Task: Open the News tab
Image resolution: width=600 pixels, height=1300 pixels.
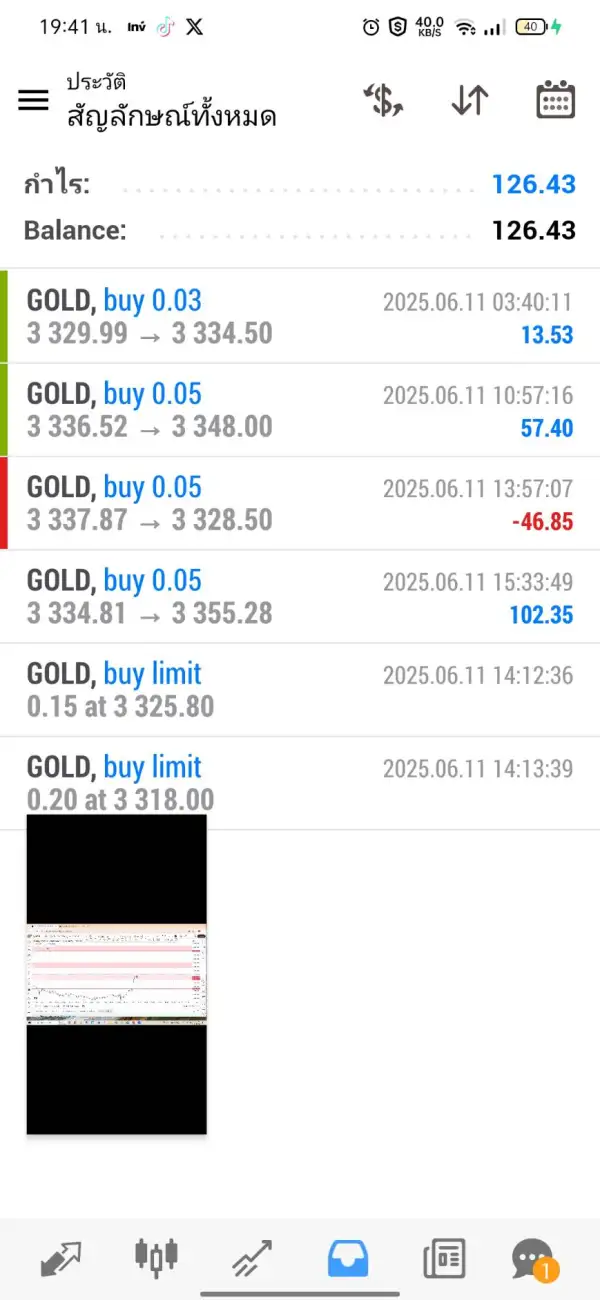Action: 443,1257
